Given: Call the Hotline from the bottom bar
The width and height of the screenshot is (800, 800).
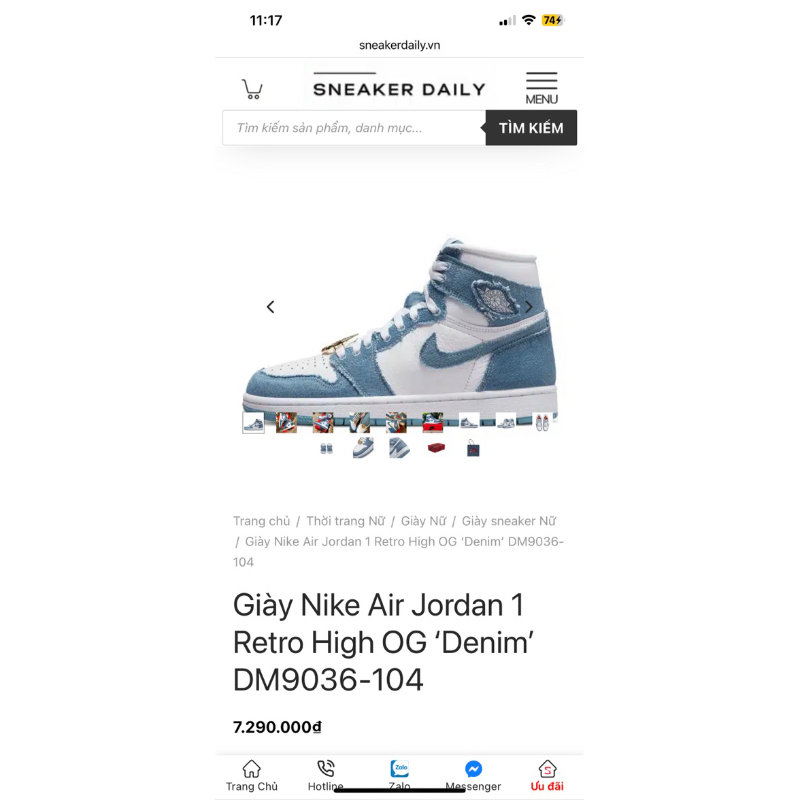Looking at the screenshot, I should pos(326,775).
